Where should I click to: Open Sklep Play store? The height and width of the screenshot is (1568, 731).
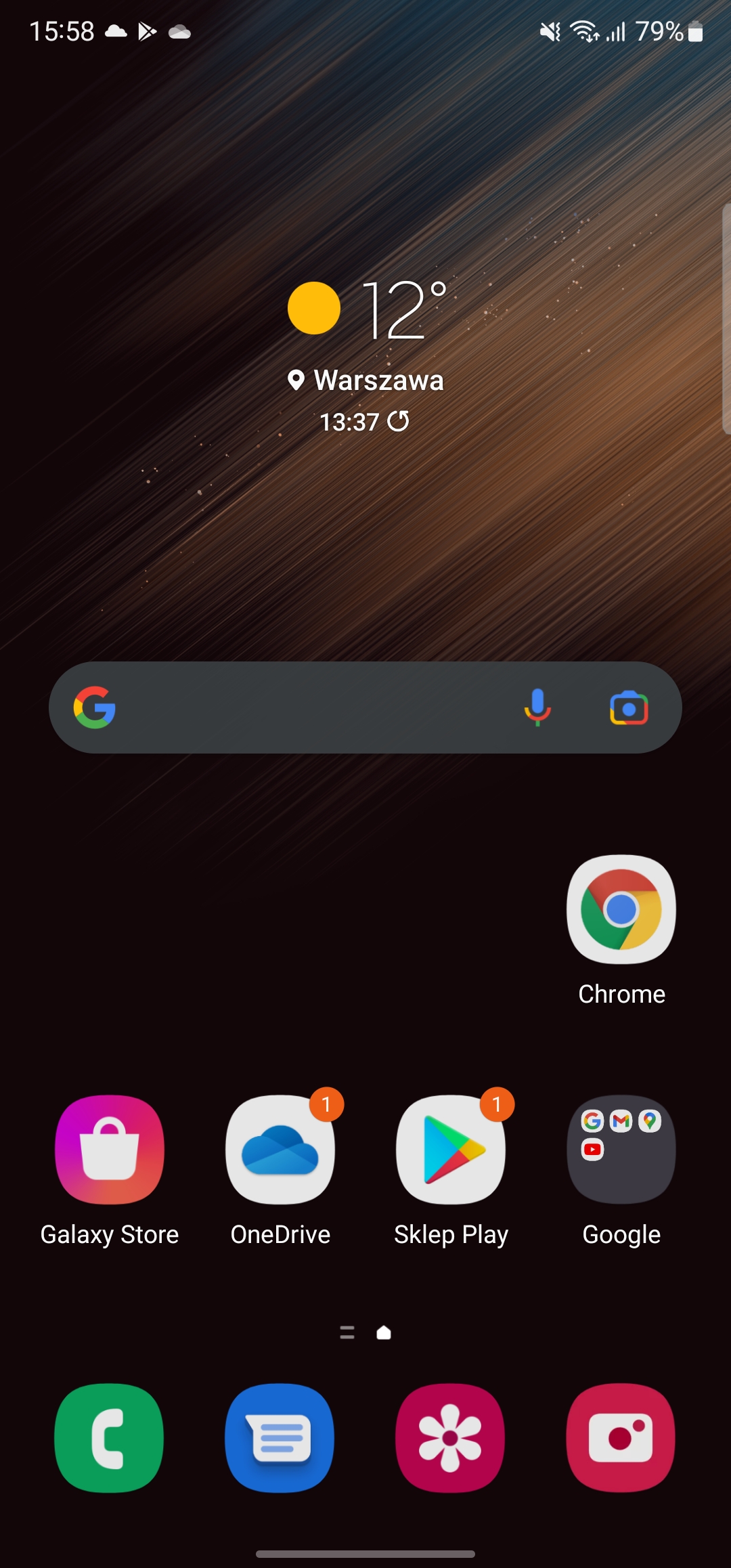tap(451, 1150)
